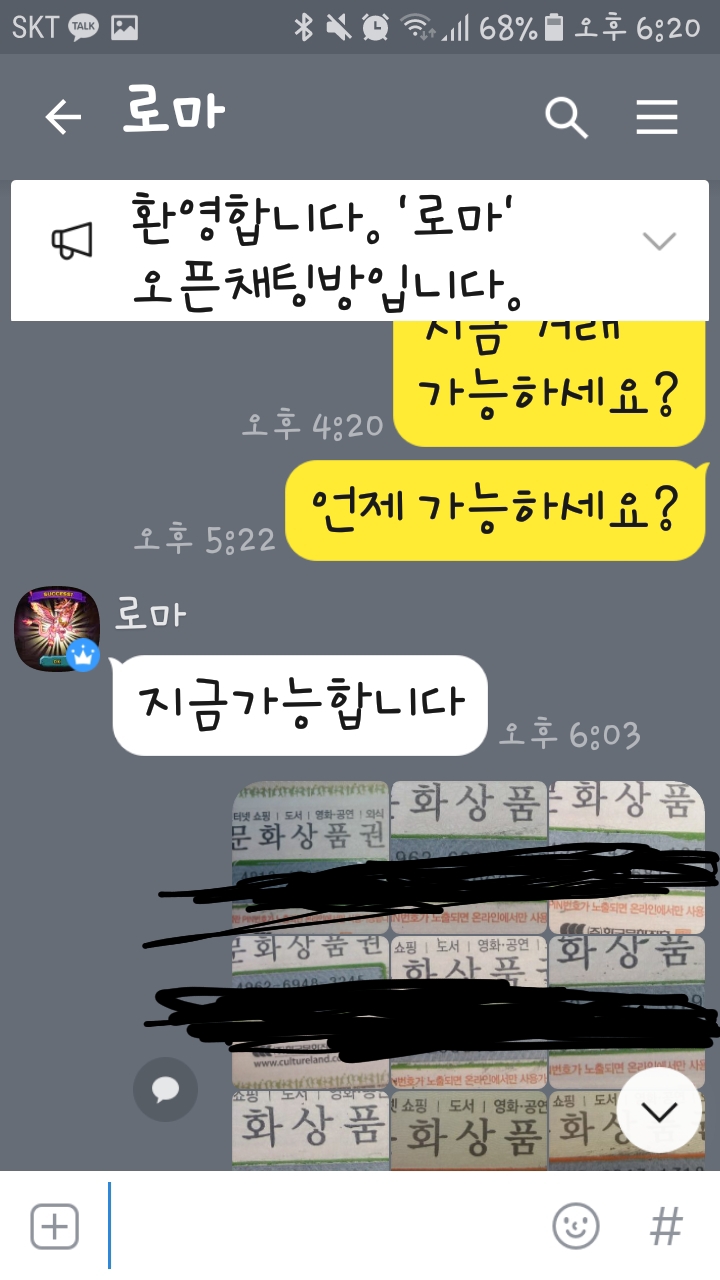Open the chat room menu
Screen dimensions: 720x1280
pyautogui.click(x=657, y=118)
